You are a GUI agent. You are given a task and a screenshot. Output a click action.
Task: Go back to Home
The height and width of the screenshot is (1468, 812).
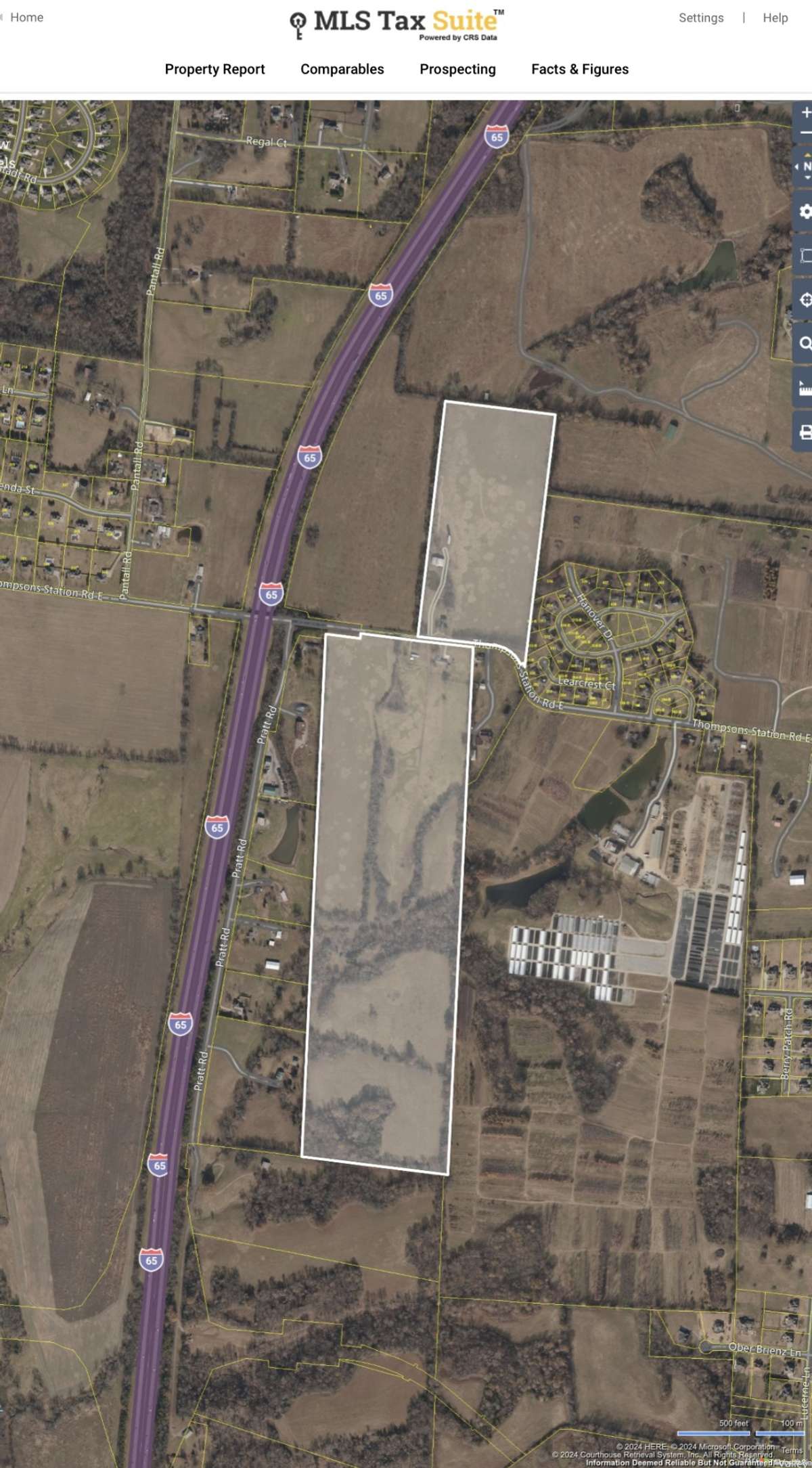26,18
